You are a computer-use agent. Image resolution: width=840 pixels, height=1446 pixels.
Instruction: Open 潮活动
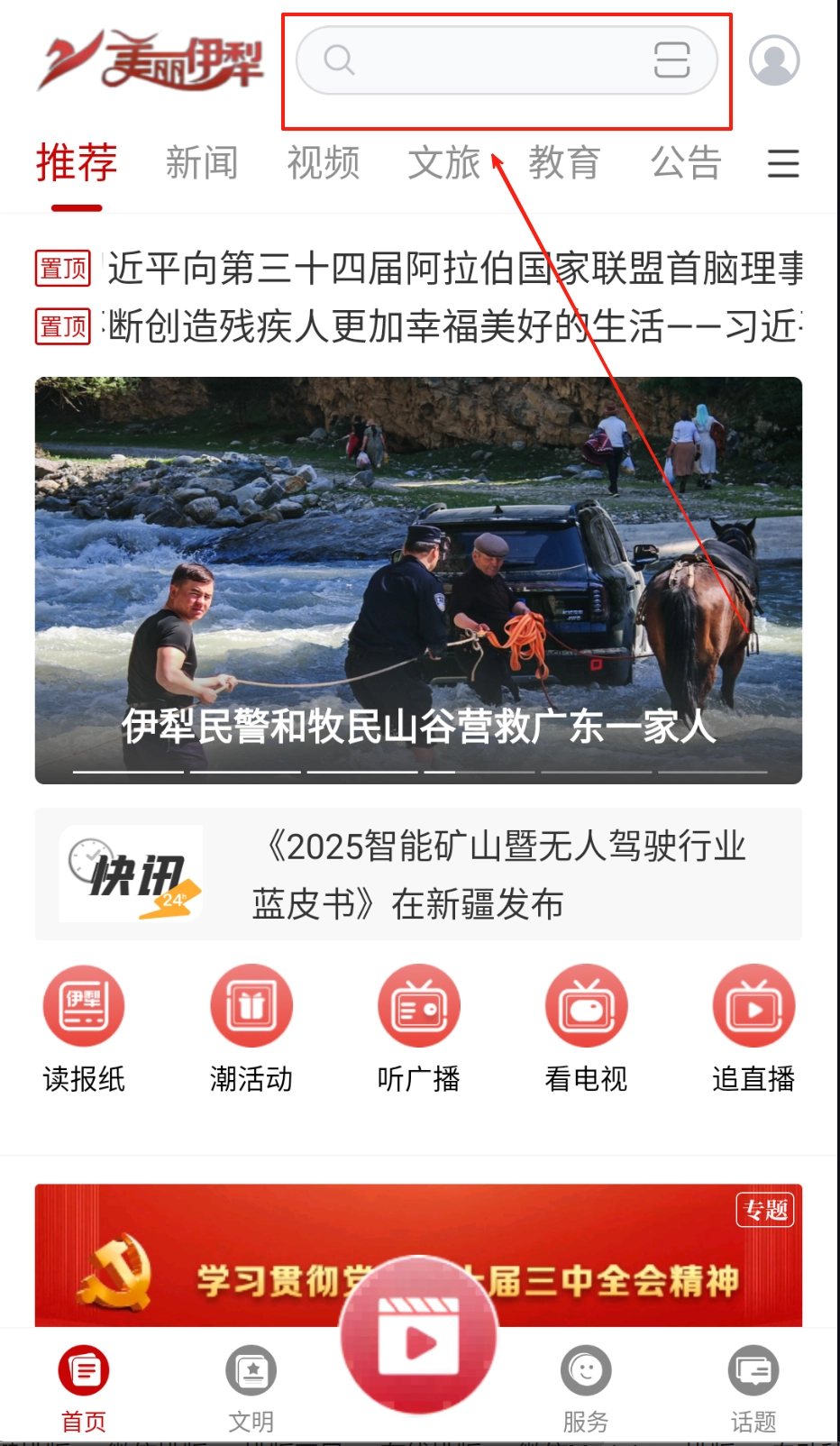pos(251,1028)
